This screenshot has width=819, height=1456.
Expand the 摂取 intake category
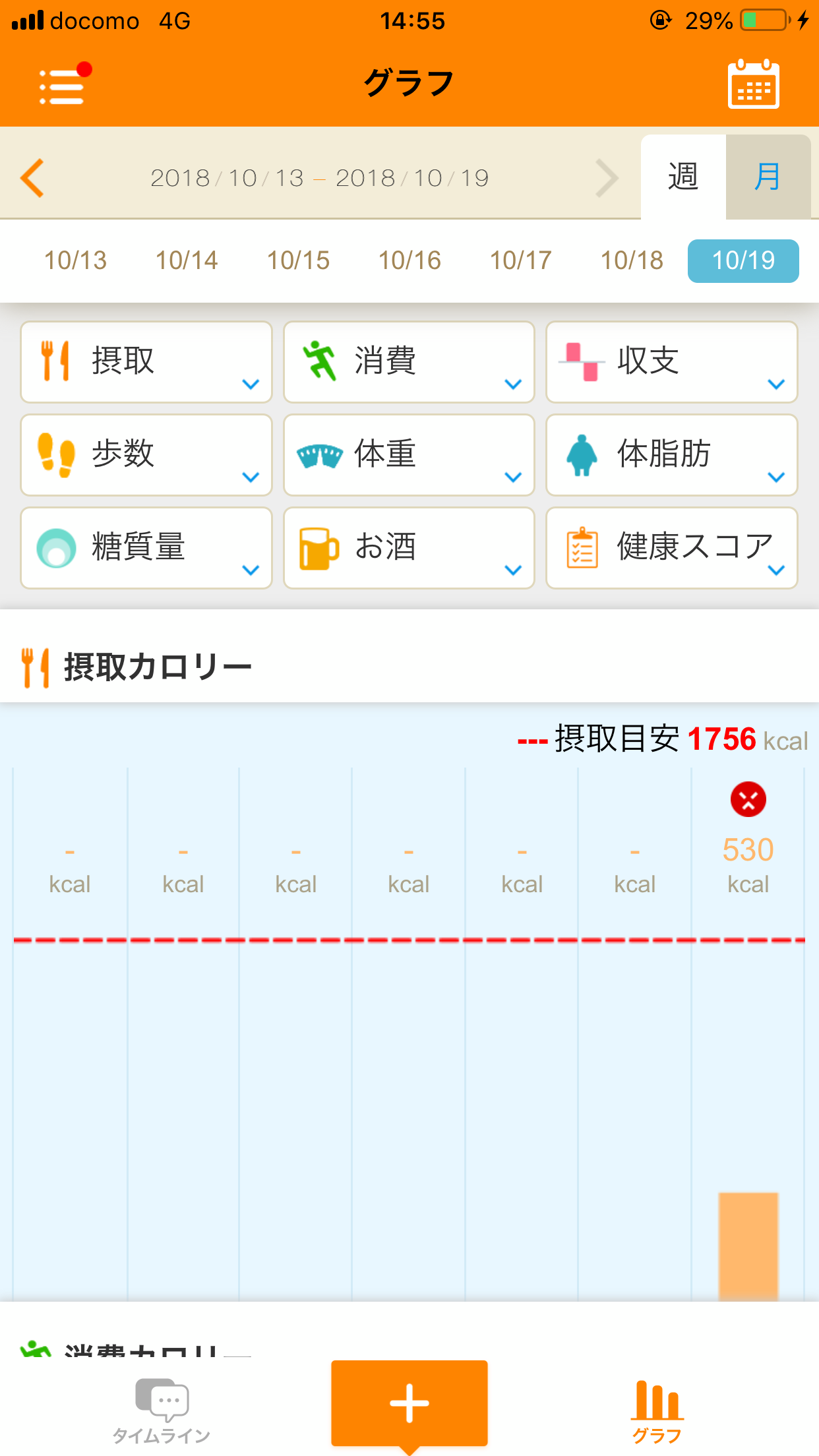coord(146,362)
